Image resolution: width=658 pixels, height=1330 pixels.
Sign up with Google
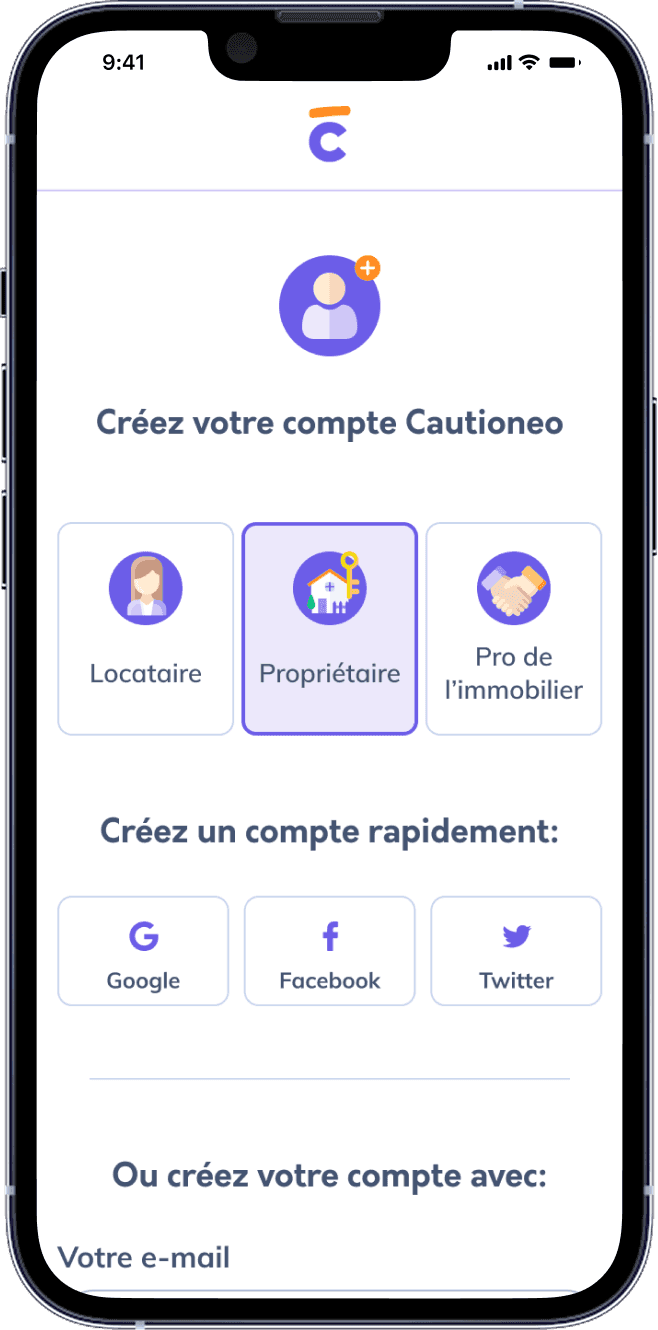pos(143,950)
